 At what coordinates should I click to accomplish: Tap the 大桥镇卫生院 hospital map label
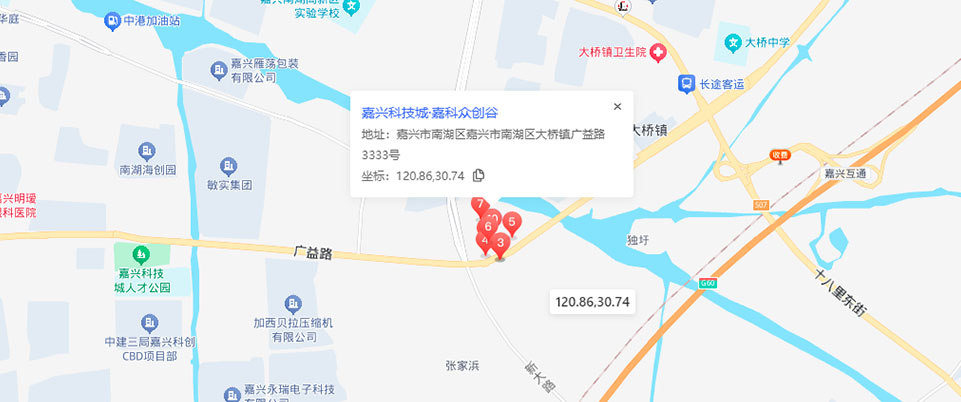tap(612, 51)
